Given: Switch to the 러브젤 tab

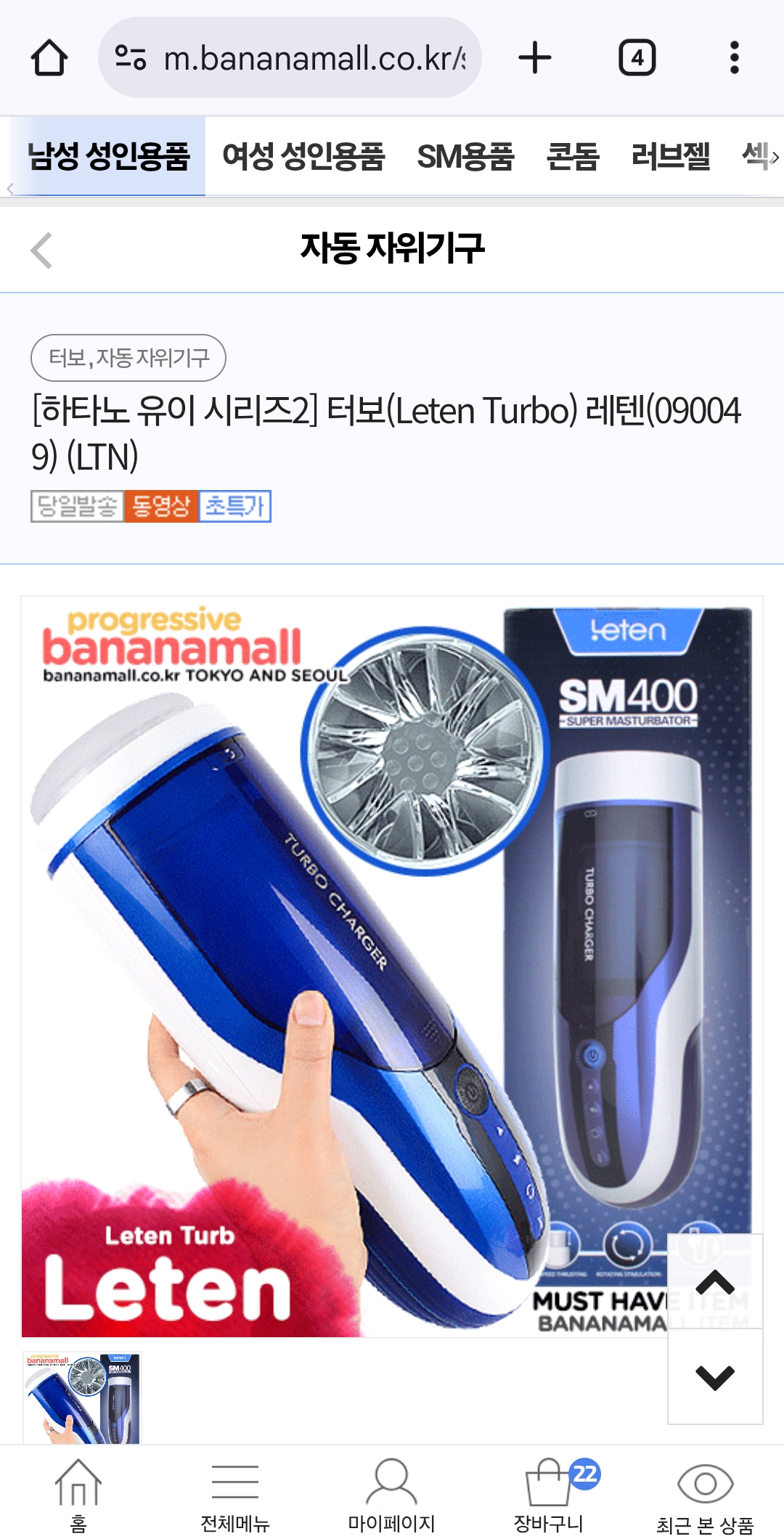Looking at the screenshot, I should point(671,156).
